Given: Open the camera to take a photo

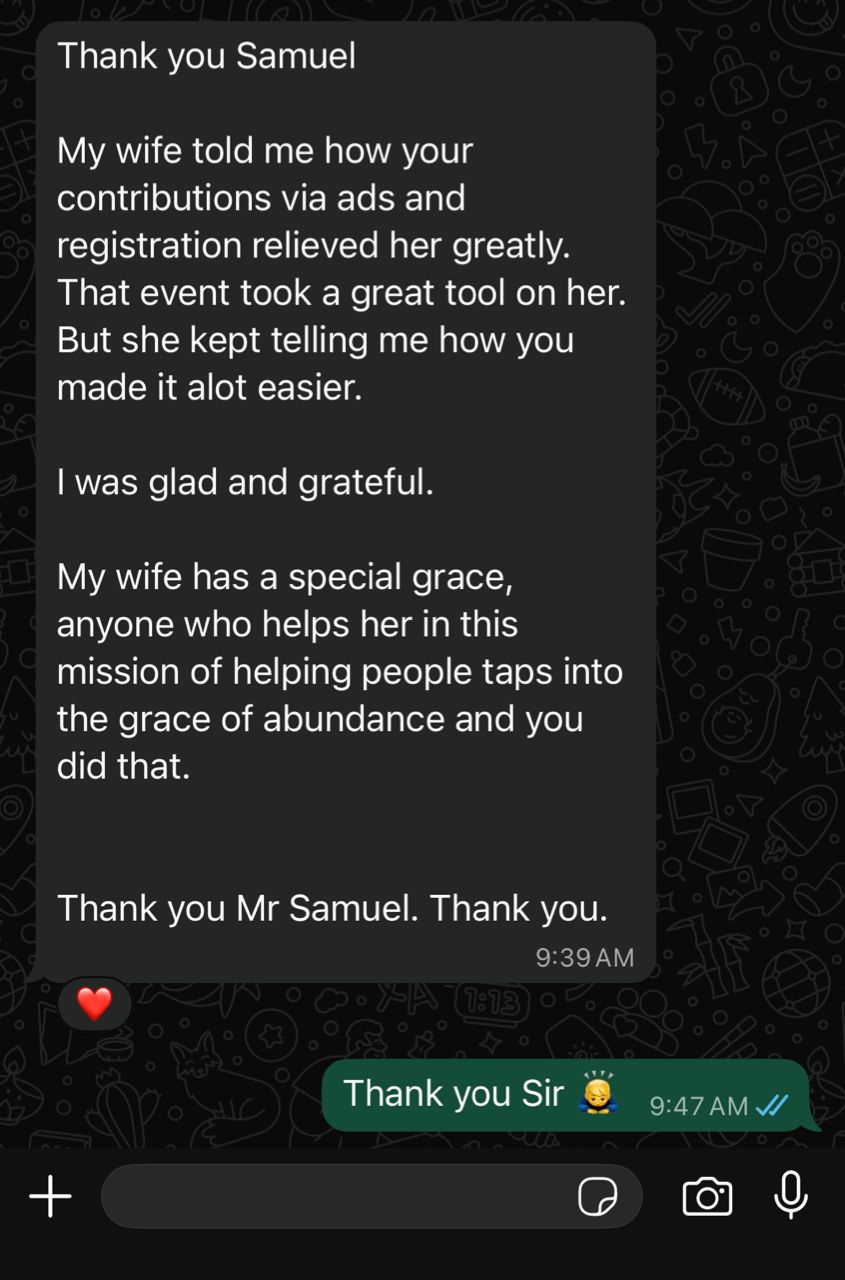Looking at the screenshot, I should click(707, 1196).
